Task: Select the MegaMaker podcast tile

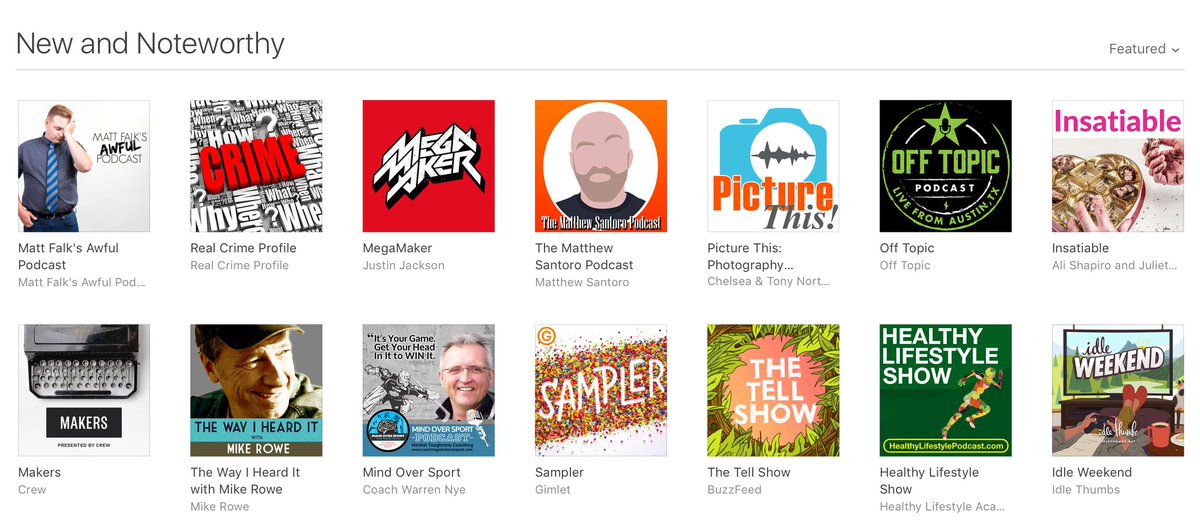Action: tap(428, 166)
